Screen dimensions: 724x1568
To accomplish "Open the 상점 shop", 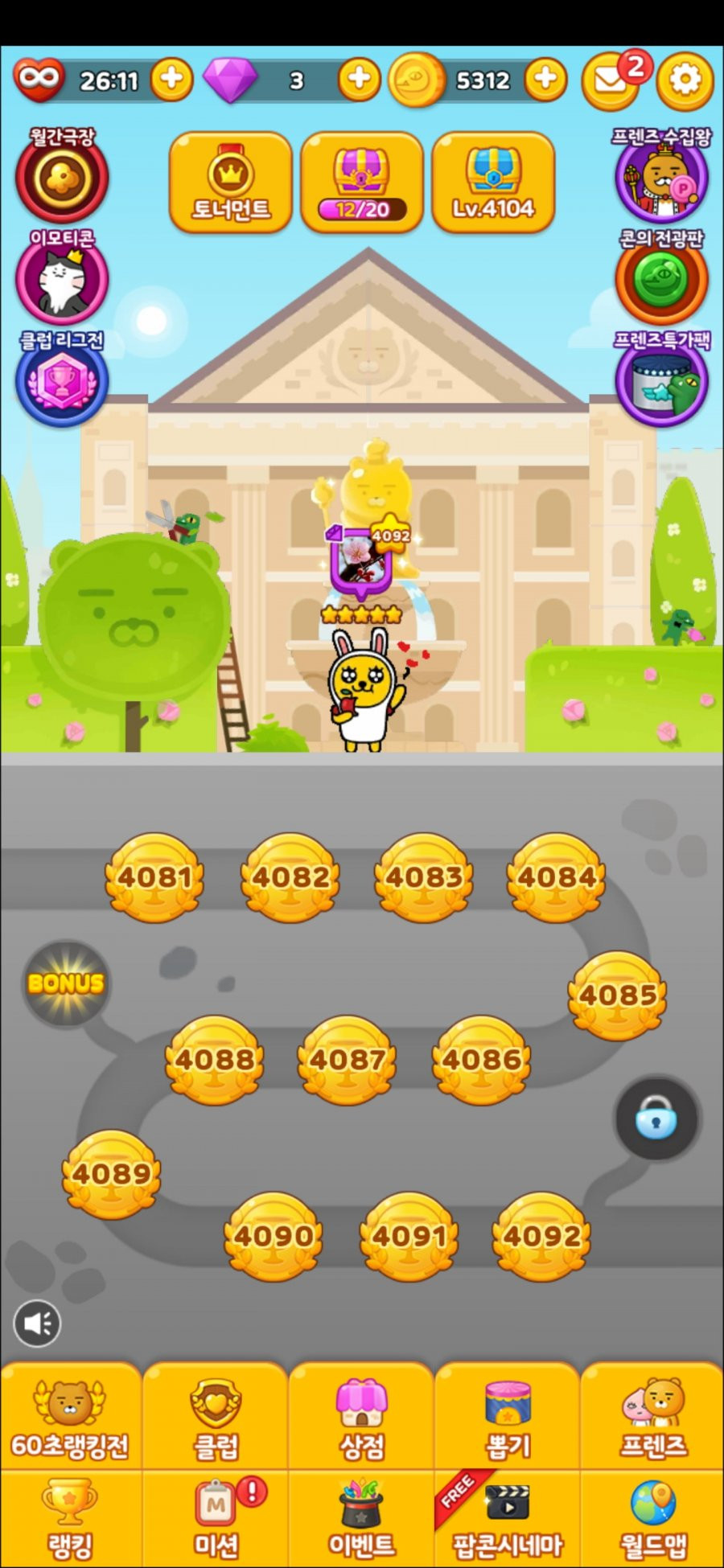I will (x=361, y=1419).
